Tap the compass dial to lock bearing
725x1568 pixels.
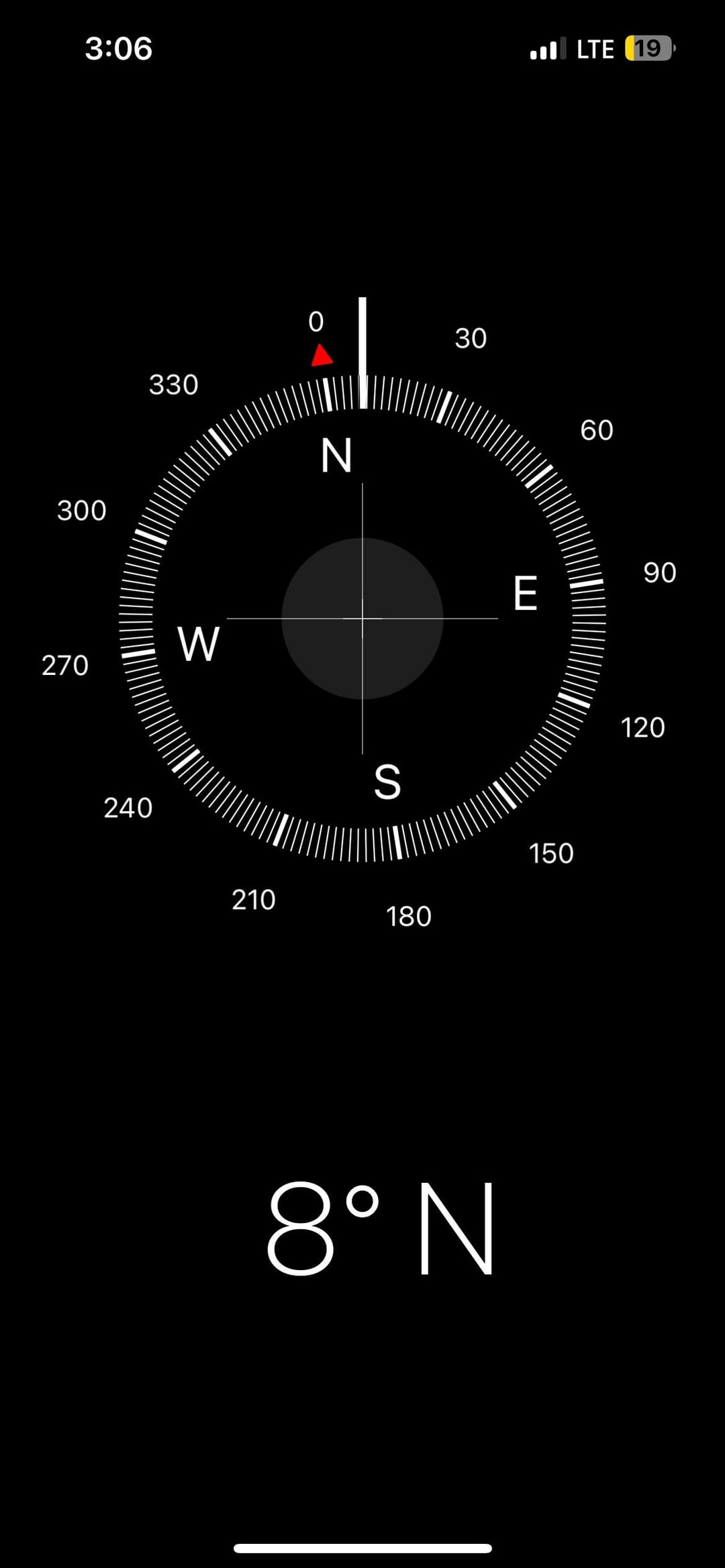pos(362,618)
